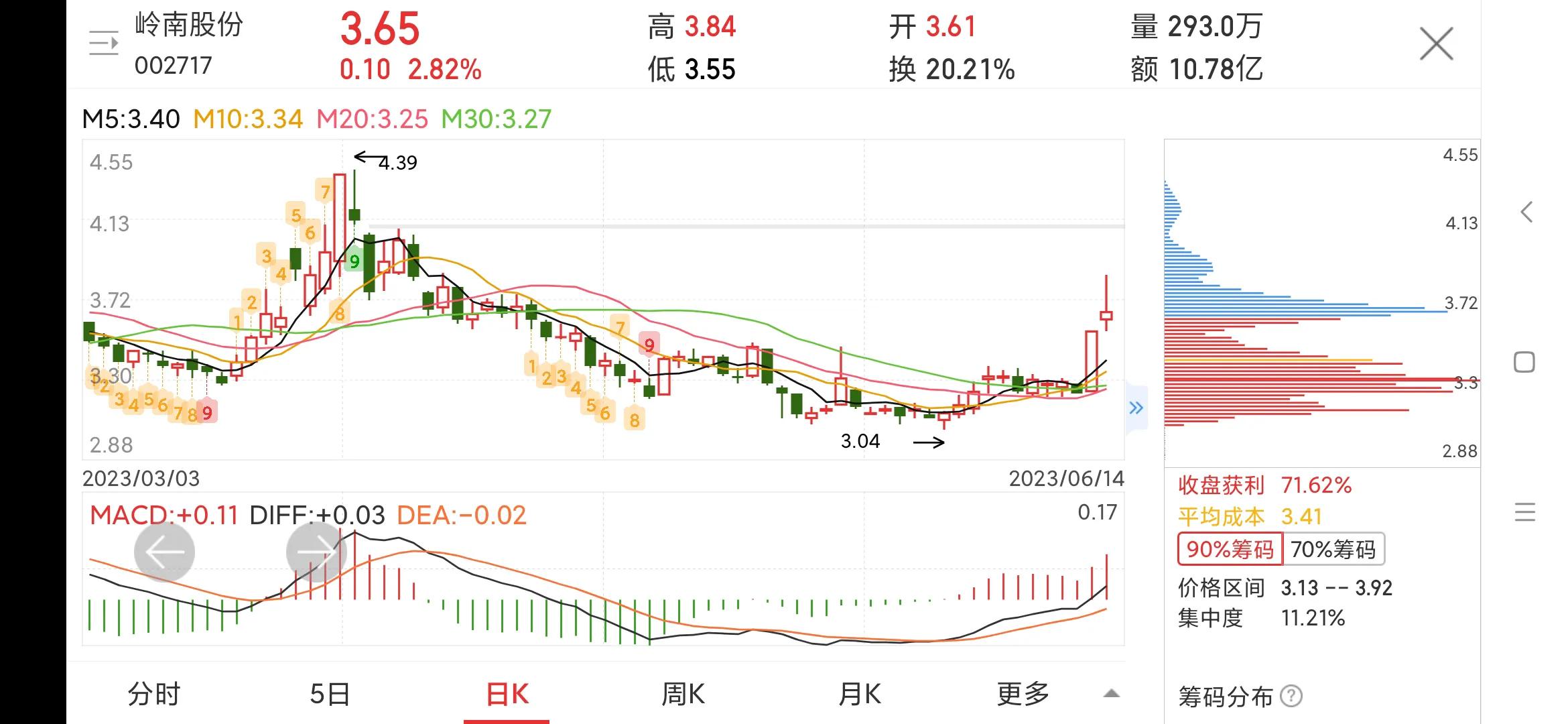Tap the system home button
This screenshot has height=724, width=1568.
click(x=1524, y=362)
